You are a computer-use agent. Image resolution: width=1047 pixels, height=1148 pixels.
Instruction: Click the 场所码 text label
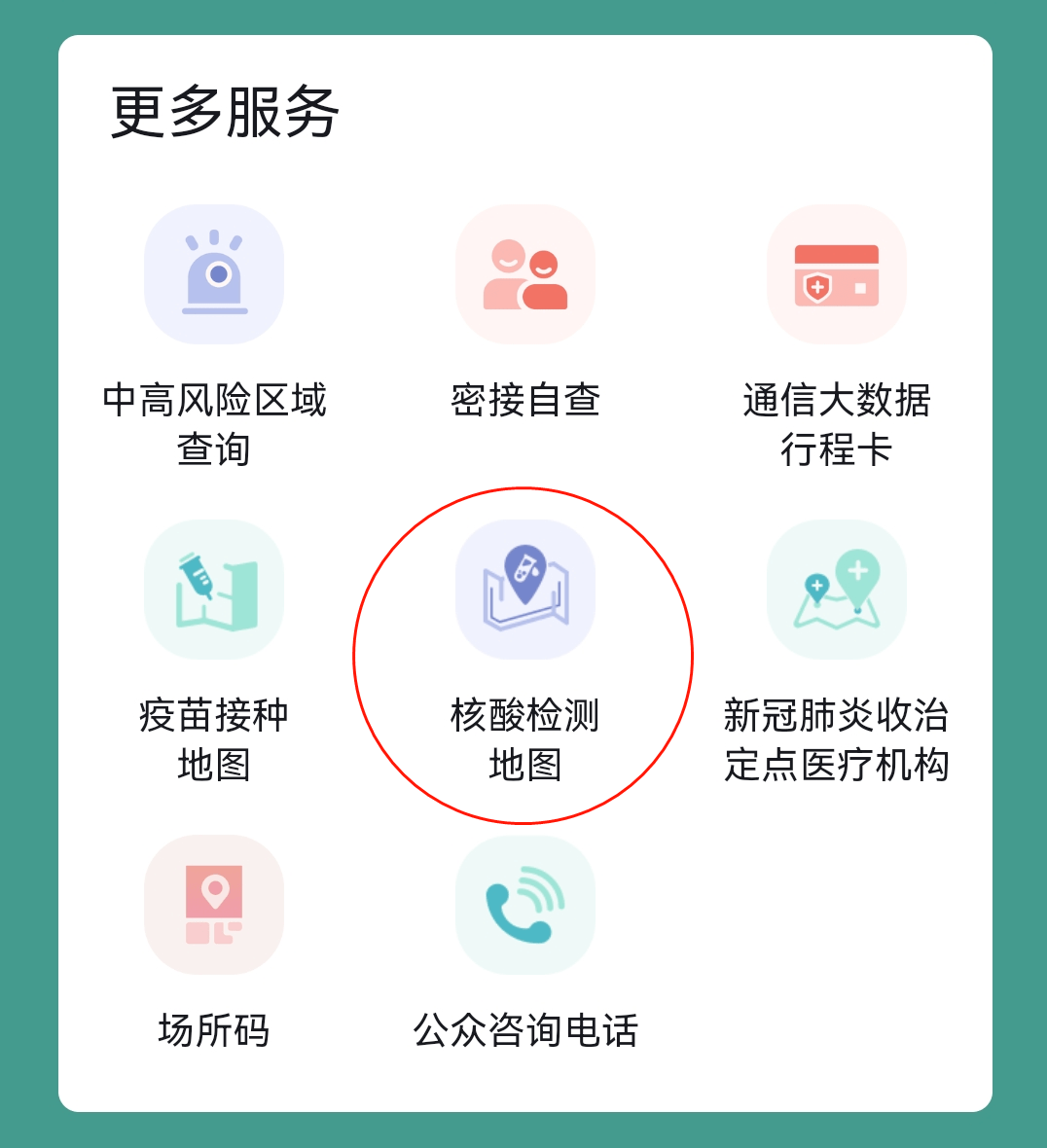click(x=214, y=1031)
